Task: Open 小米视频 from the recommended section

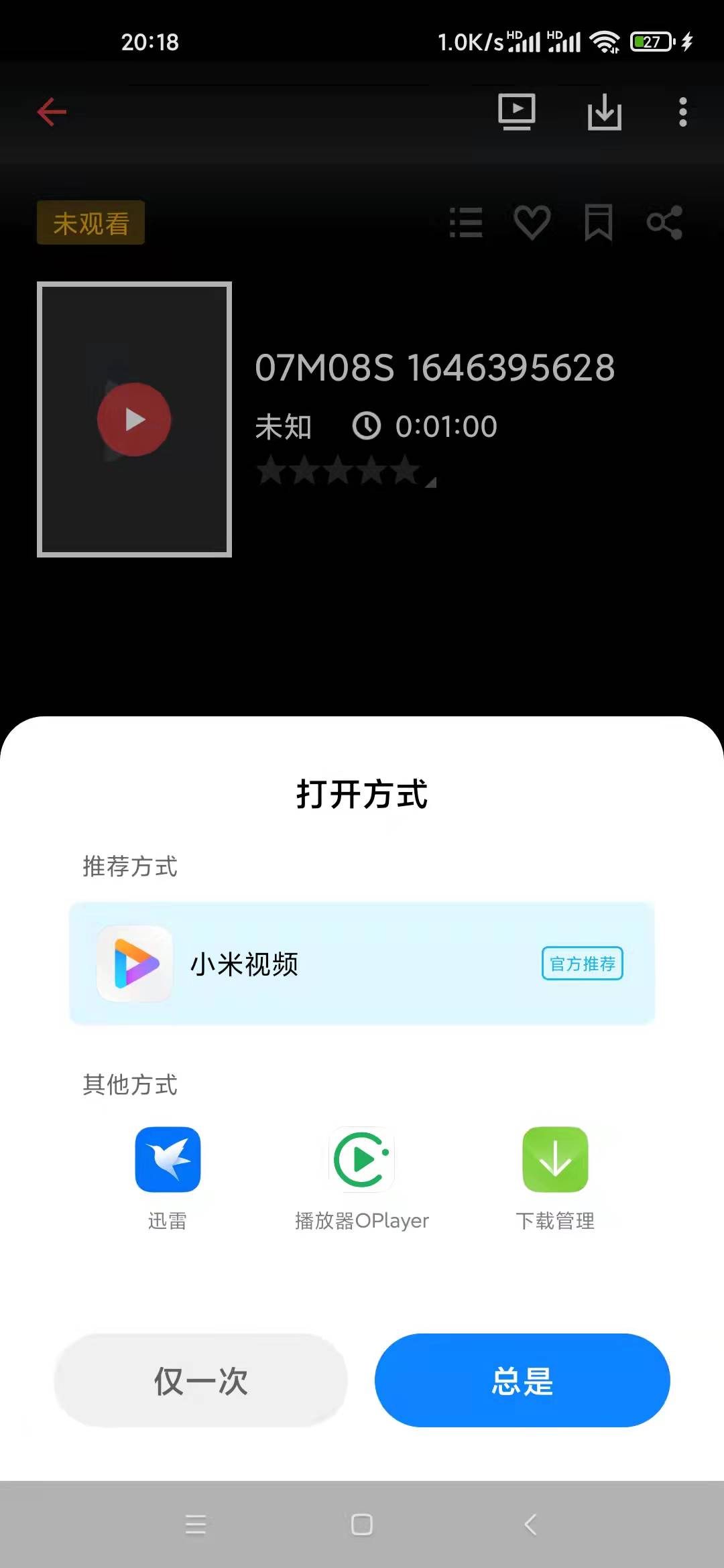Action: pos(362,964)
